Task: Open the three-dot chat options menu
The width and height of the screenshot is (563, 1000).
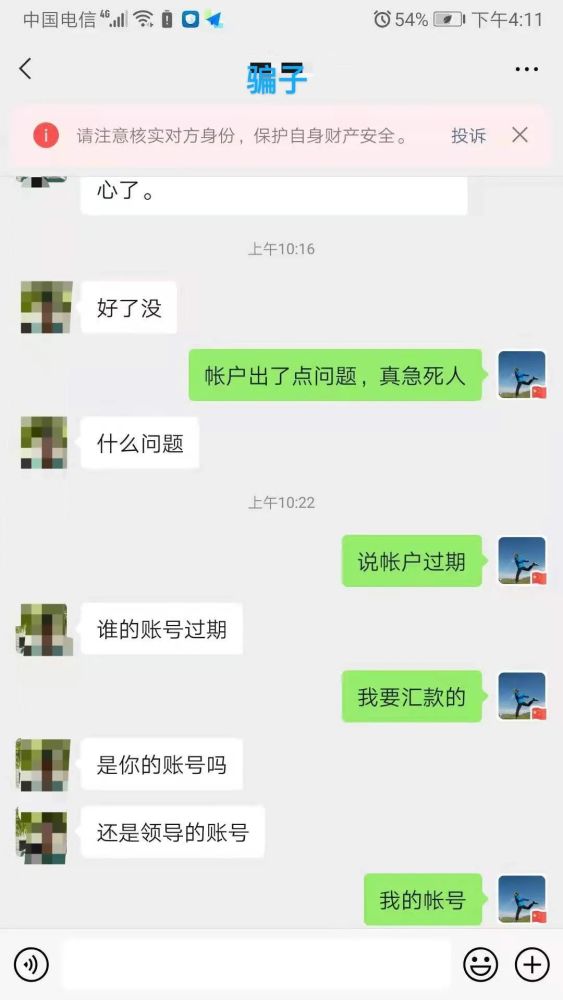Action: (527, 70)
